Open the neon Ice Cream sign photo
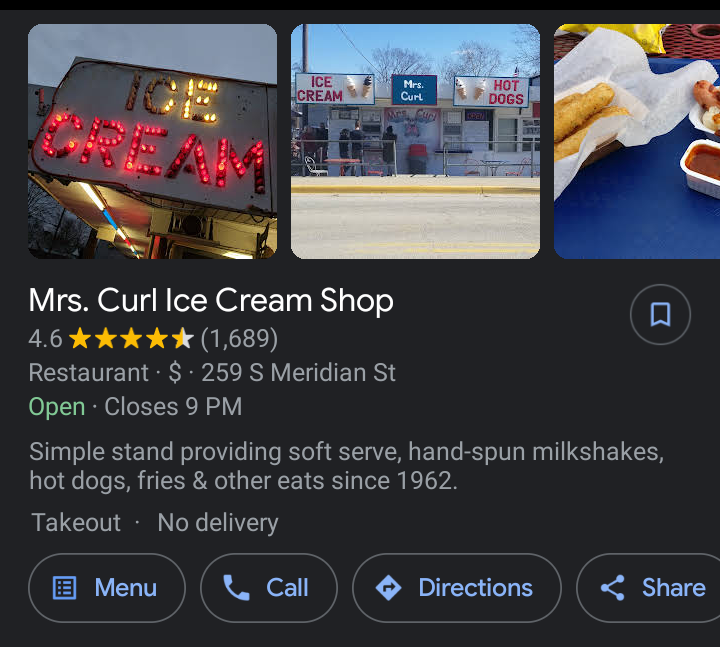This screenshot has height=647, width=720. tap(152, 142)
